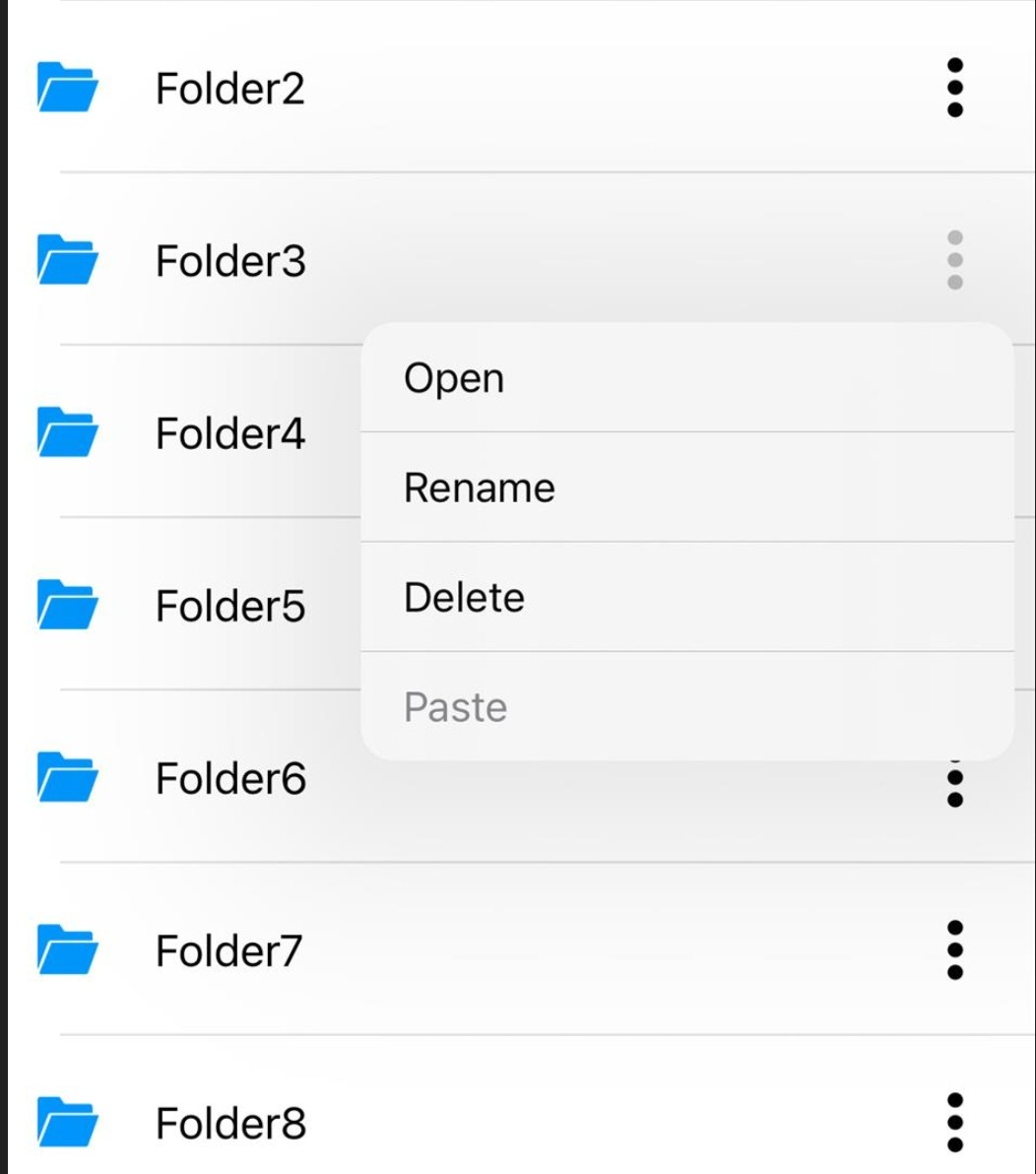Open the Folder2 row
1036x1174 pixels.
tap(230, 89)
